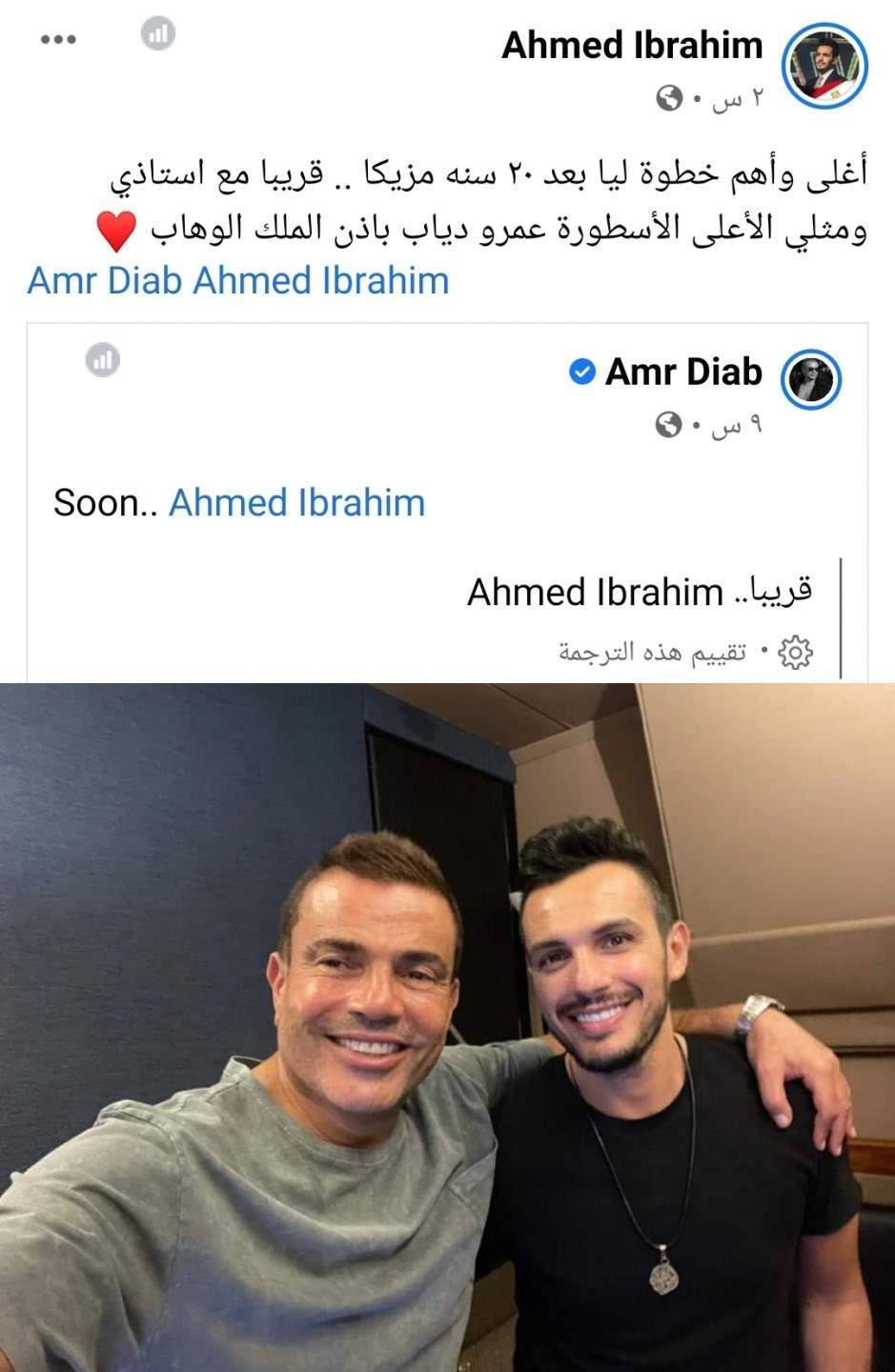The width and height of the screenshot is (895, 1372).
Task: Open the shared selfie photo full screen
Action: [x=447, y=1027]
